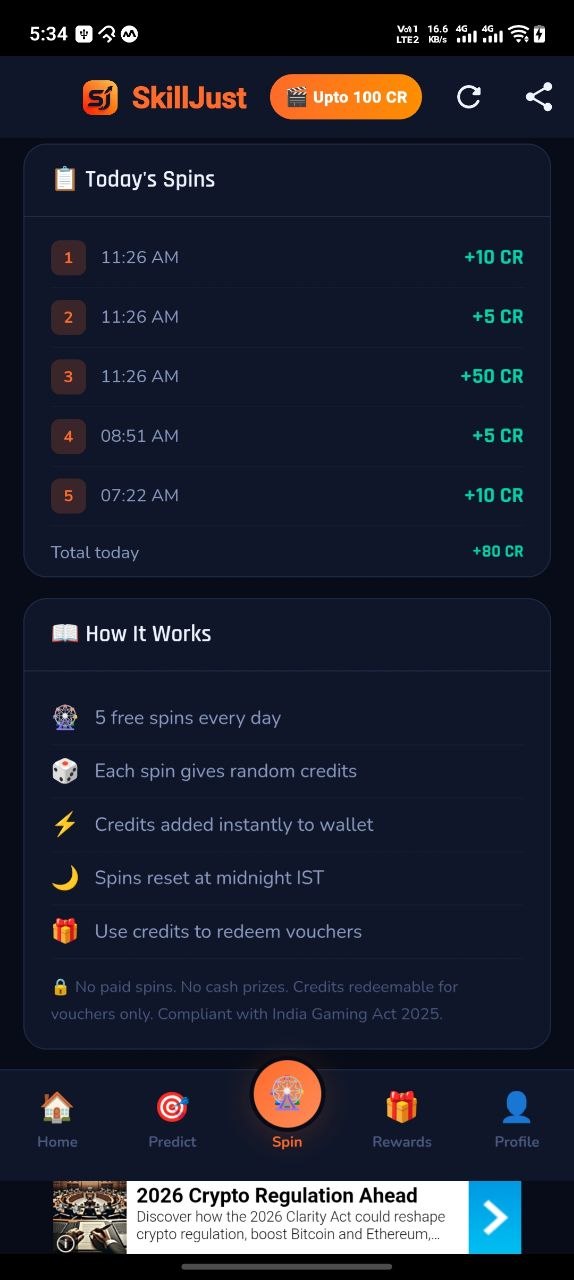
Task: Open the Rewards tab
Action: click(402, 1120)
